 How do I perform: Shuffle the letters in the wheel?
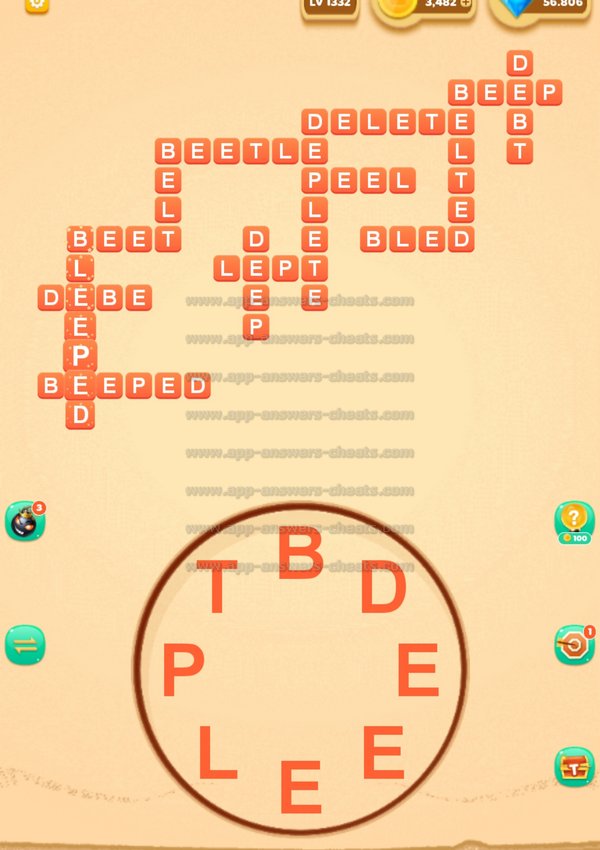click(24, 645)
